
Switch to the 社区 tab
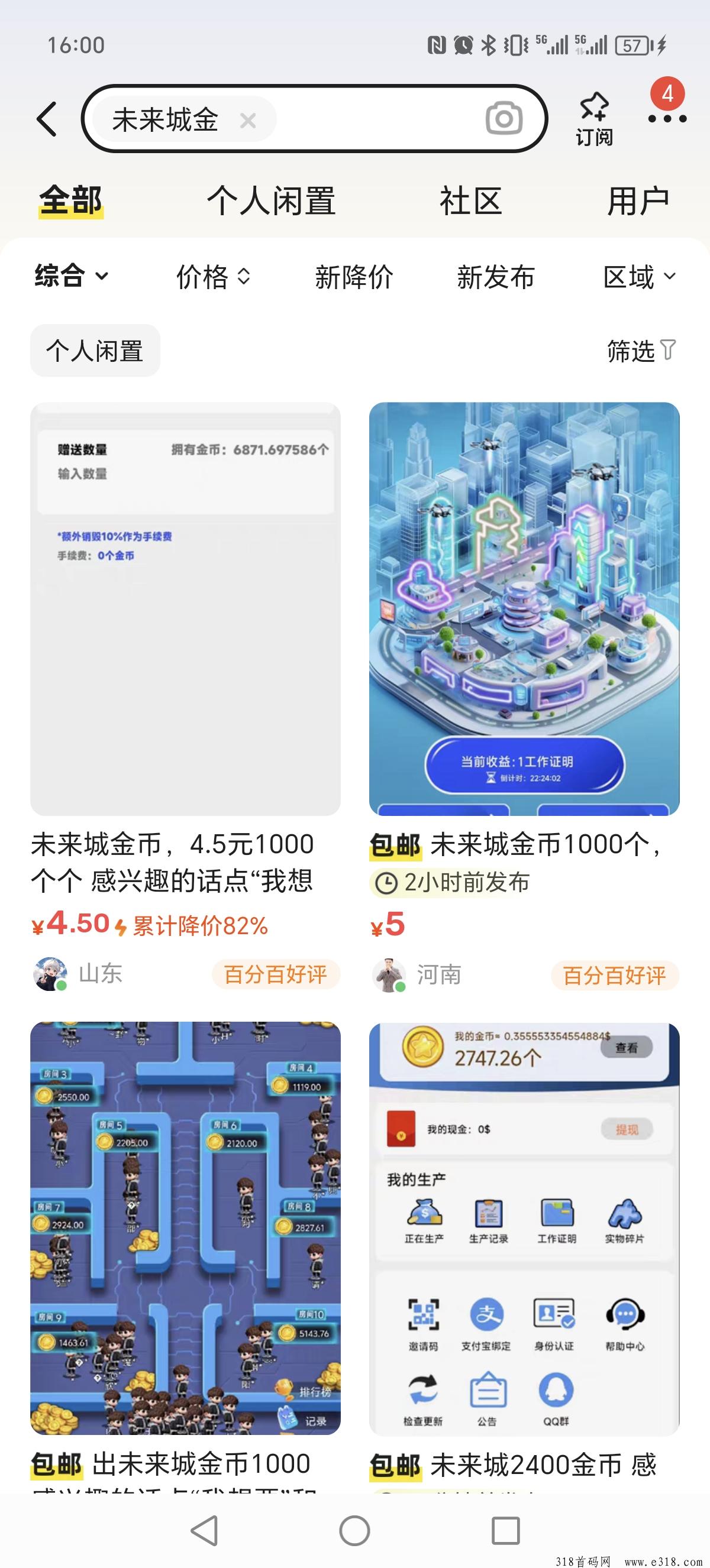[x=471, y=201]
